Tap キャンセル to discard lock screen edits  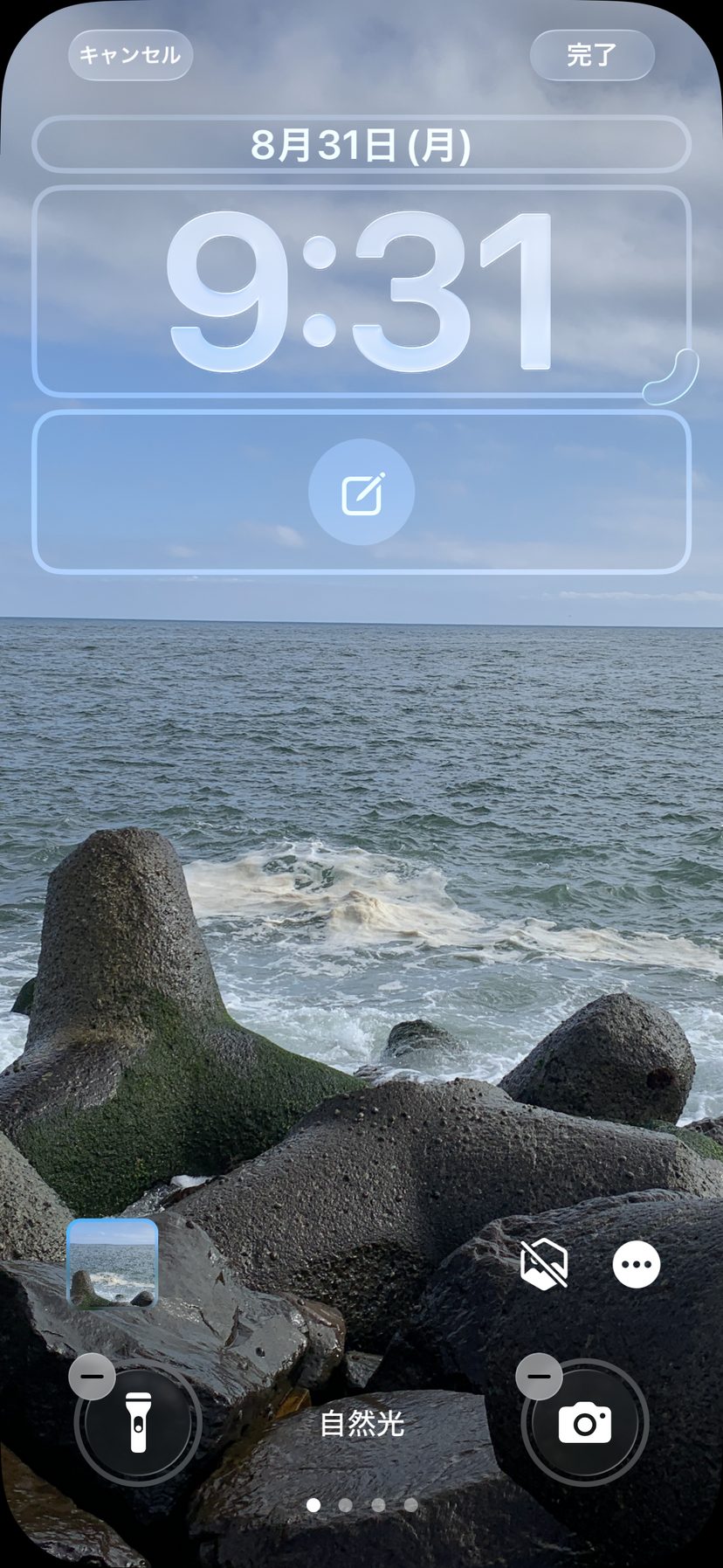tap(130, 55)
